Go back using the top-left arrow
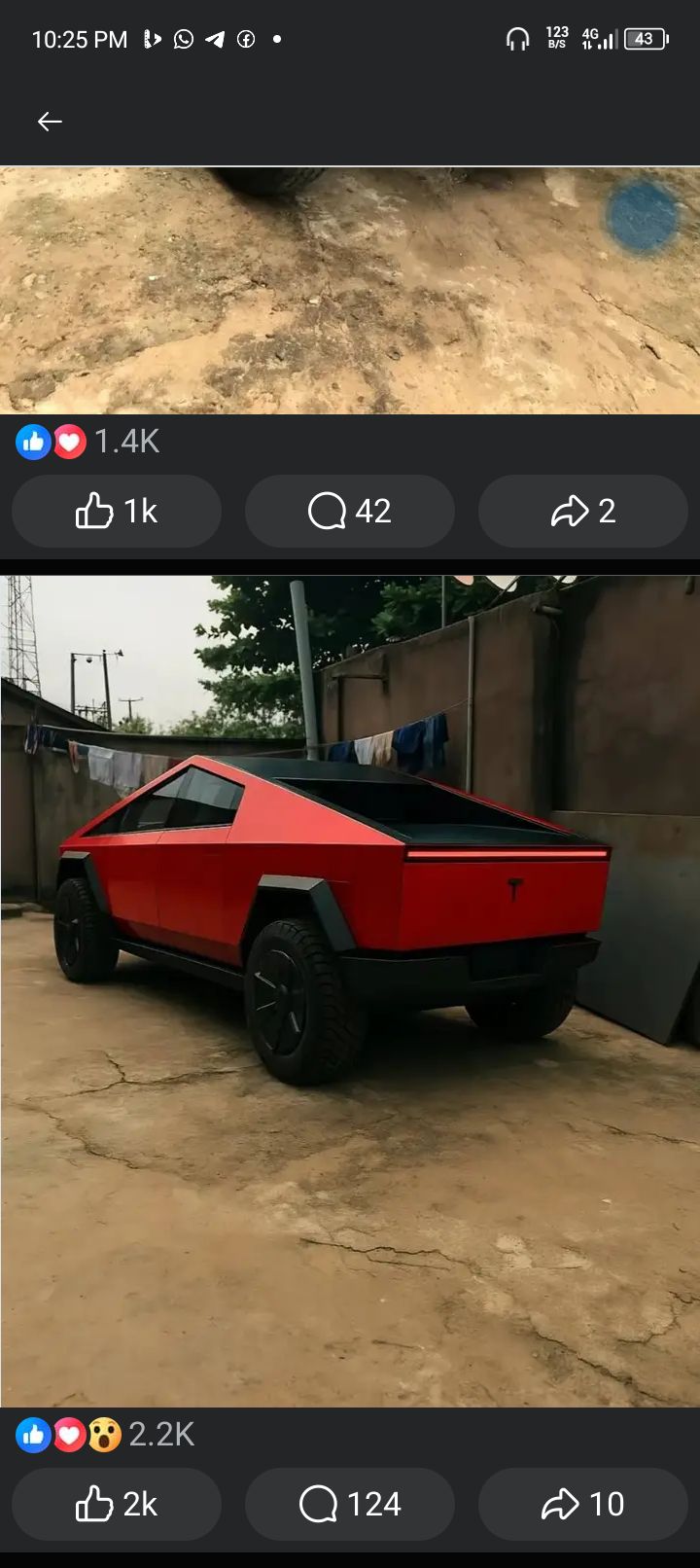The width and height of the screenshot is (700, 1568). [x=50, y=122]
